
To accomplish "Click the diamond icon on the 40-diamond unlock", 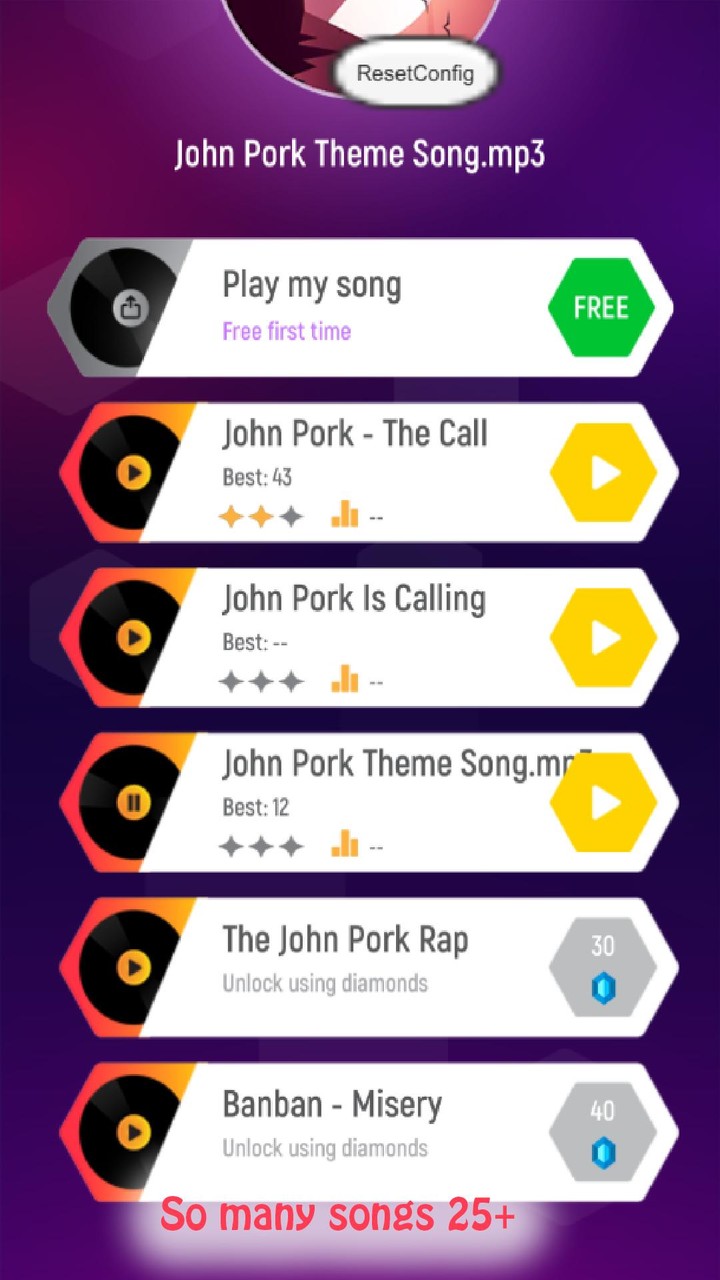I will coord(603,1155).
